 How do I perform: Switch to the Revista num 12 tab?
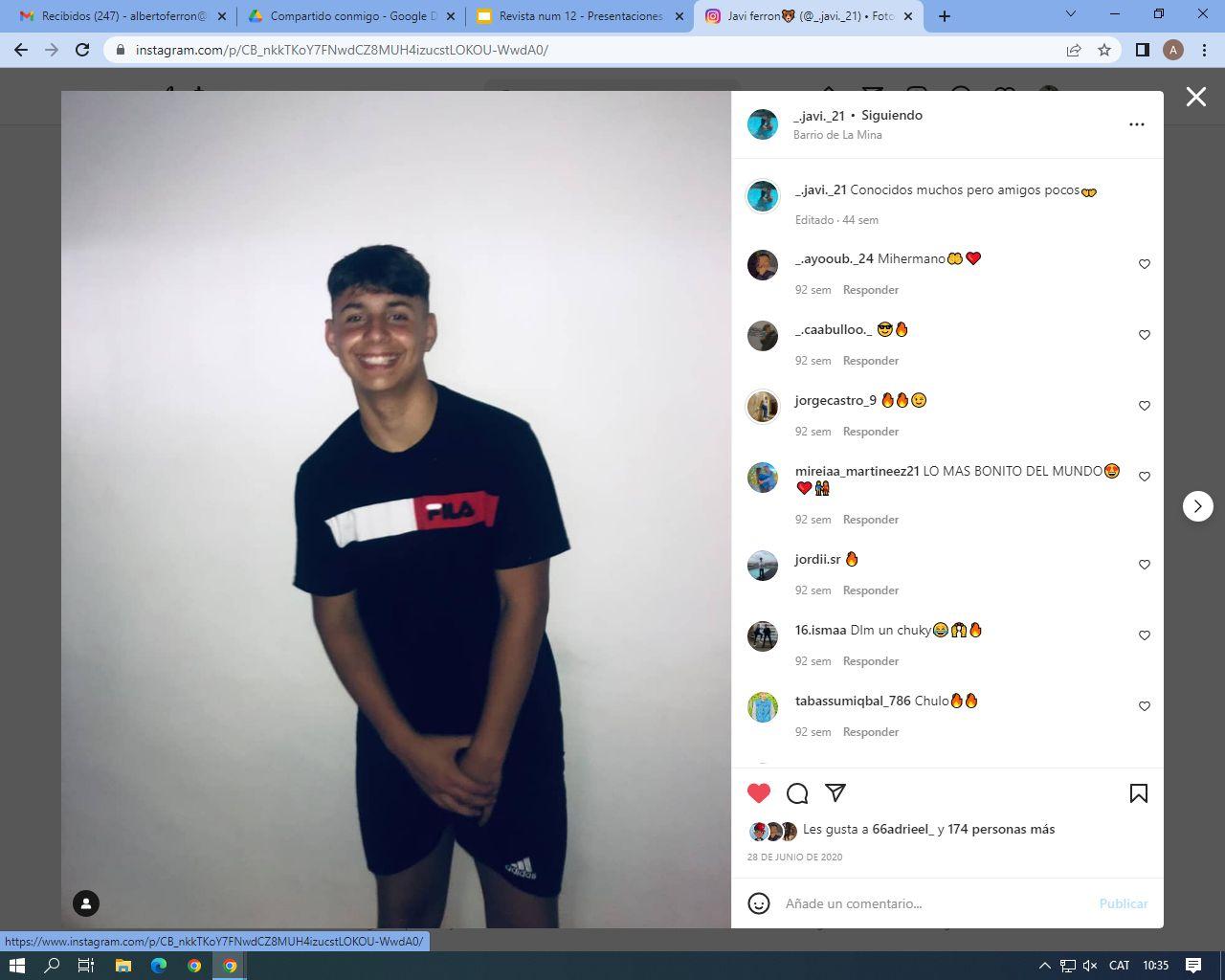[x=580, y=16]
